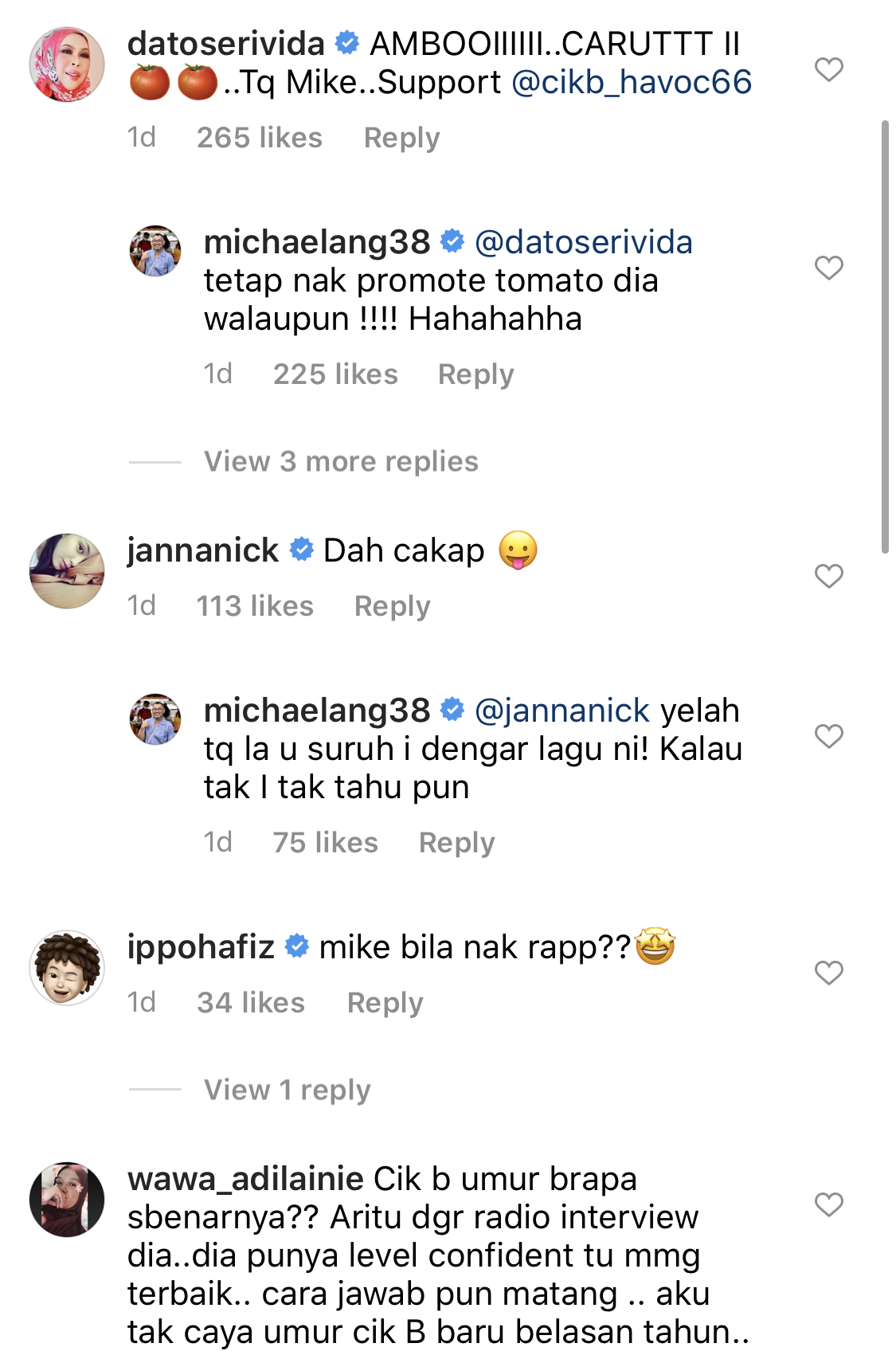The image size is (896, 1351).
Task: Like ippohafiz's comment
Action: point(828,973)
